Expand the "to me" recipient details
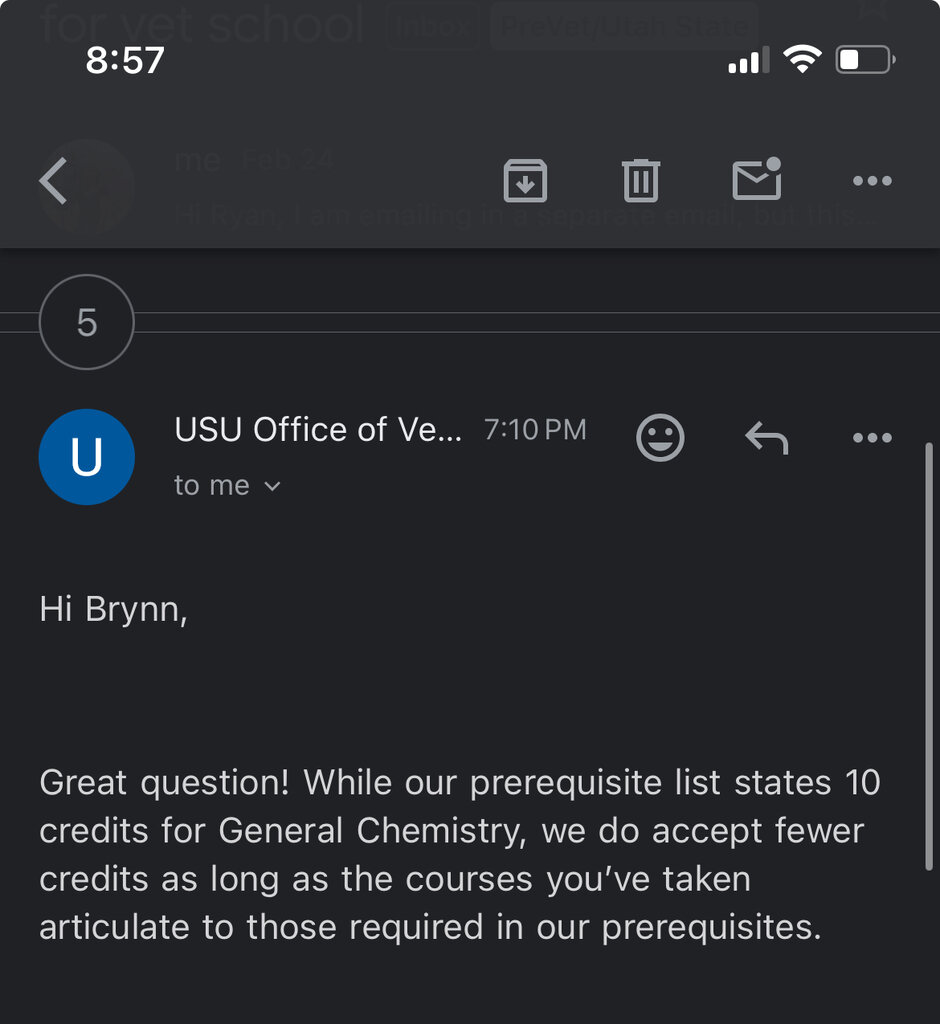This screenshot has height=1024, width=940. (228, 486)
